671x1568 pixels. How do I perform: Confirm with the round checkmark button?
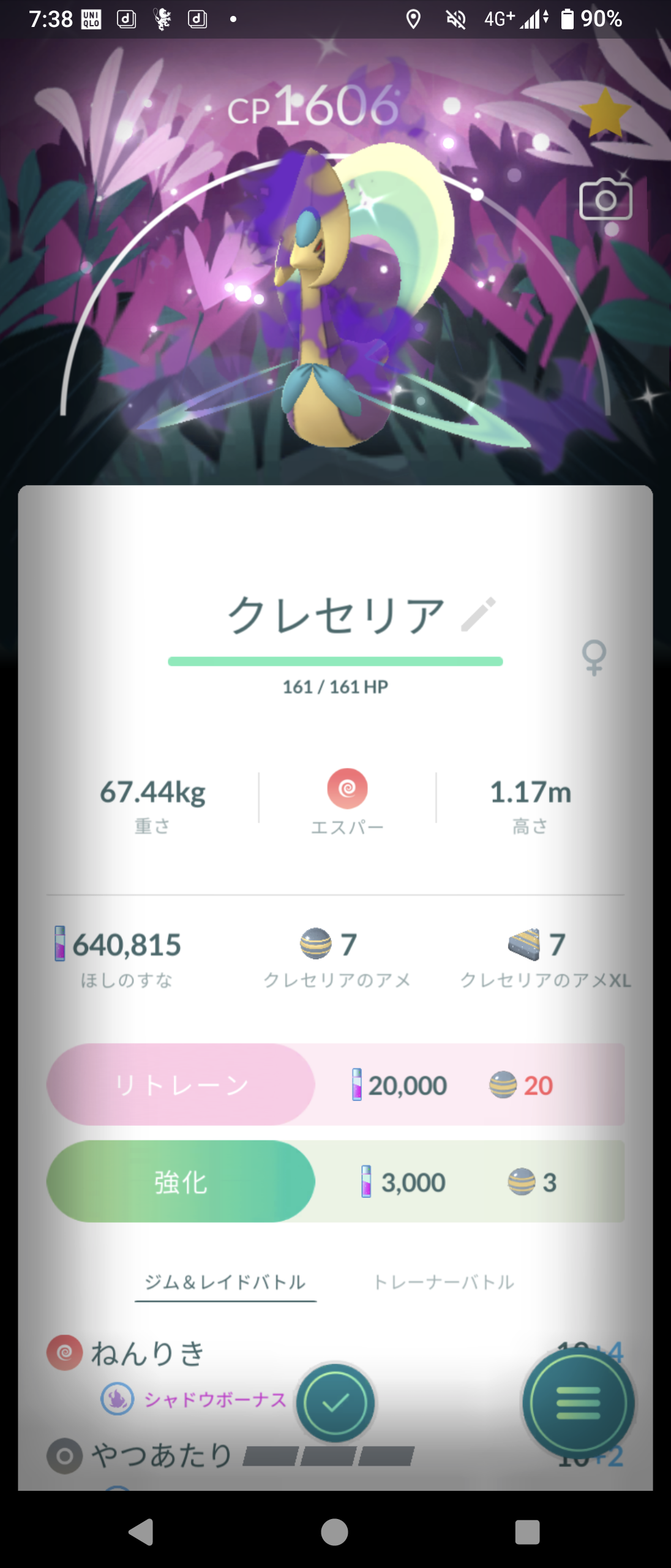pos(335,1403)
